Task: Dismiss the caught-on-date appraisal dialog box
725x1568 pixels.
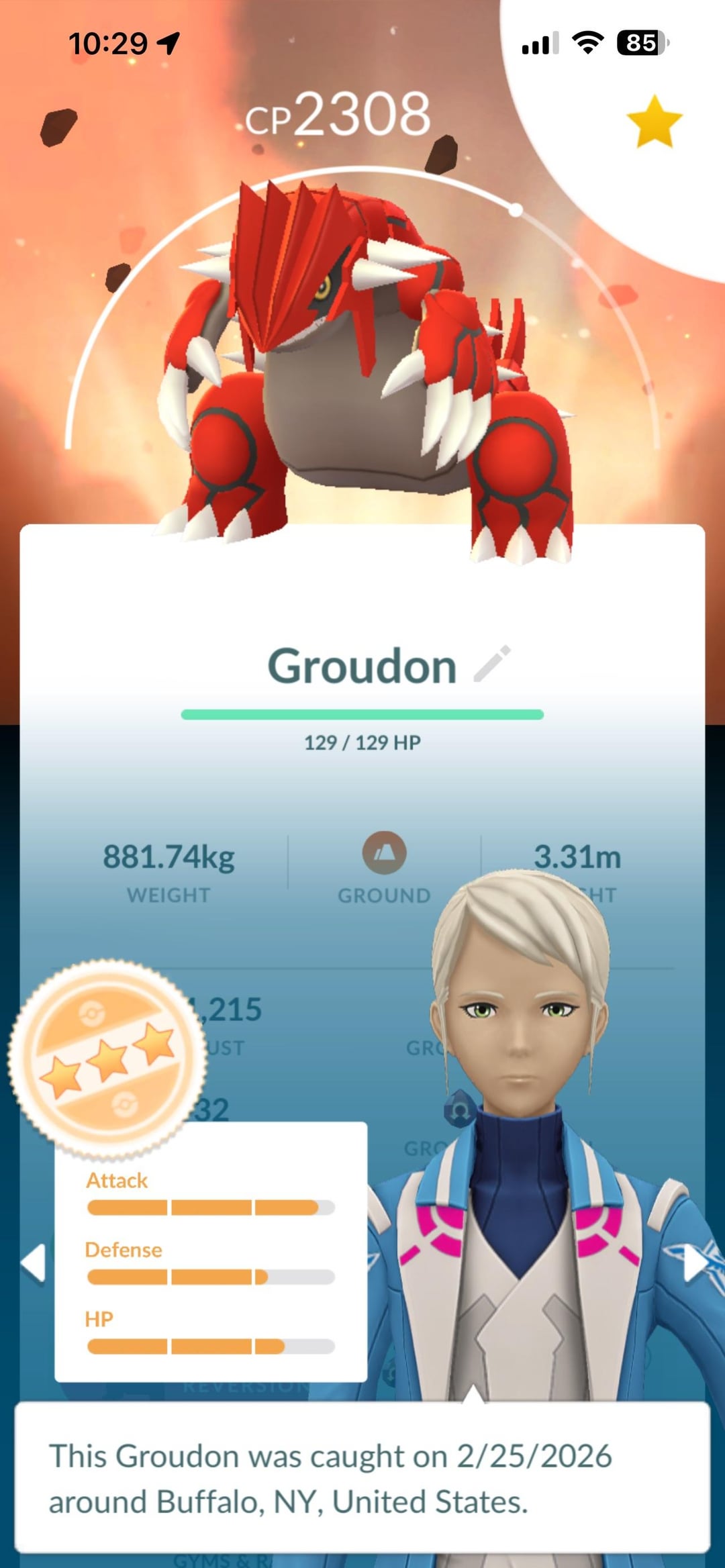Action: click(362, 1477)
